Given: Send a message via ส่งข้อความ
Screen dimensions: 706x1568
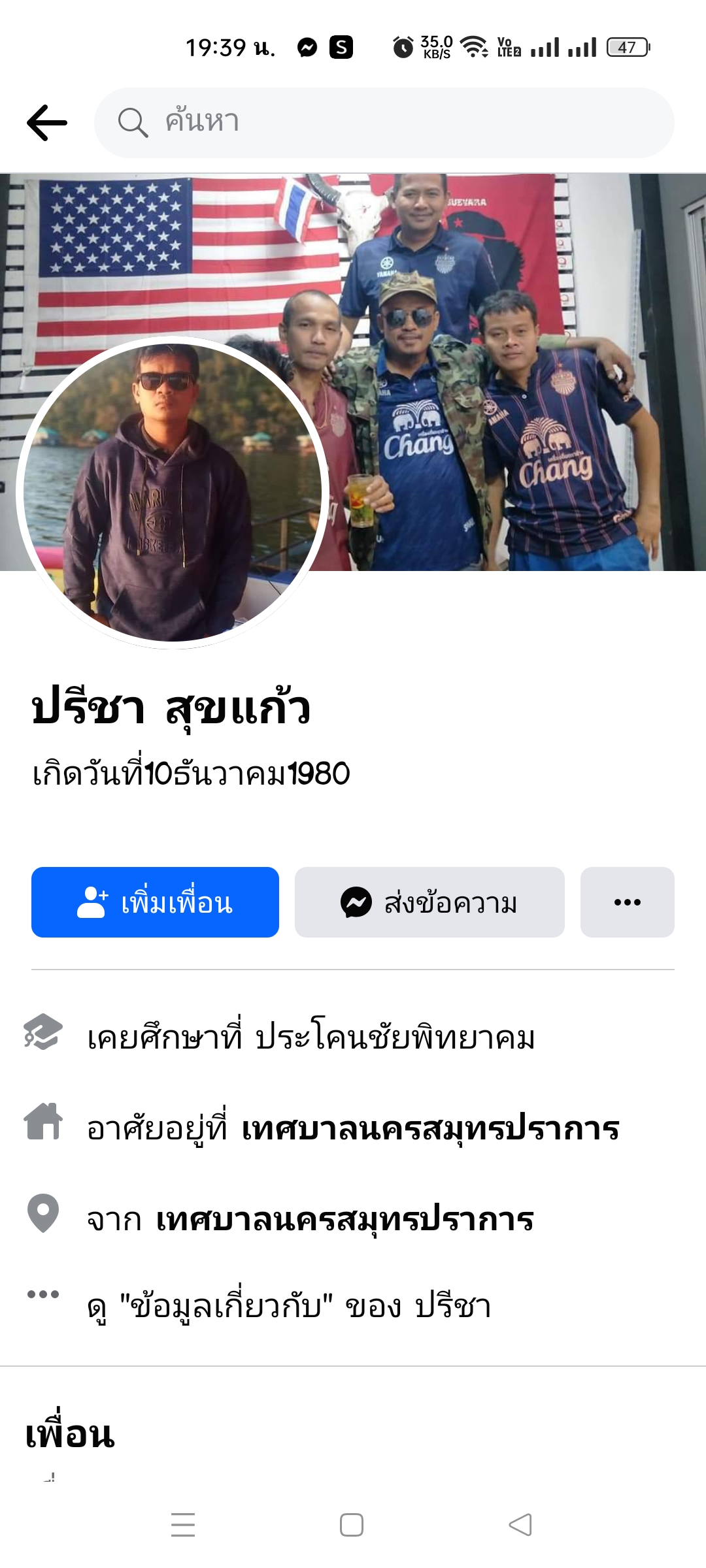Looking at the screenshot, I should click(429, 902).
